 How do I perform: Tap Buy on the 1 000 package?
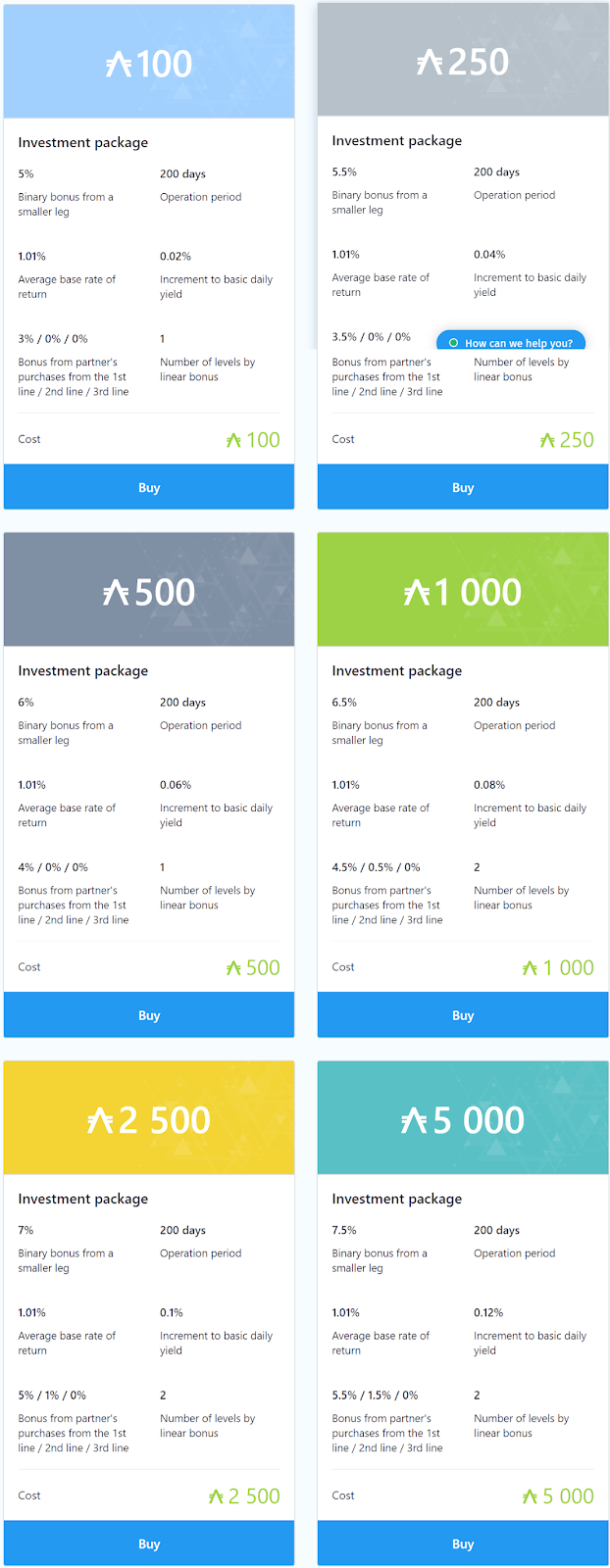[463, 1015]
